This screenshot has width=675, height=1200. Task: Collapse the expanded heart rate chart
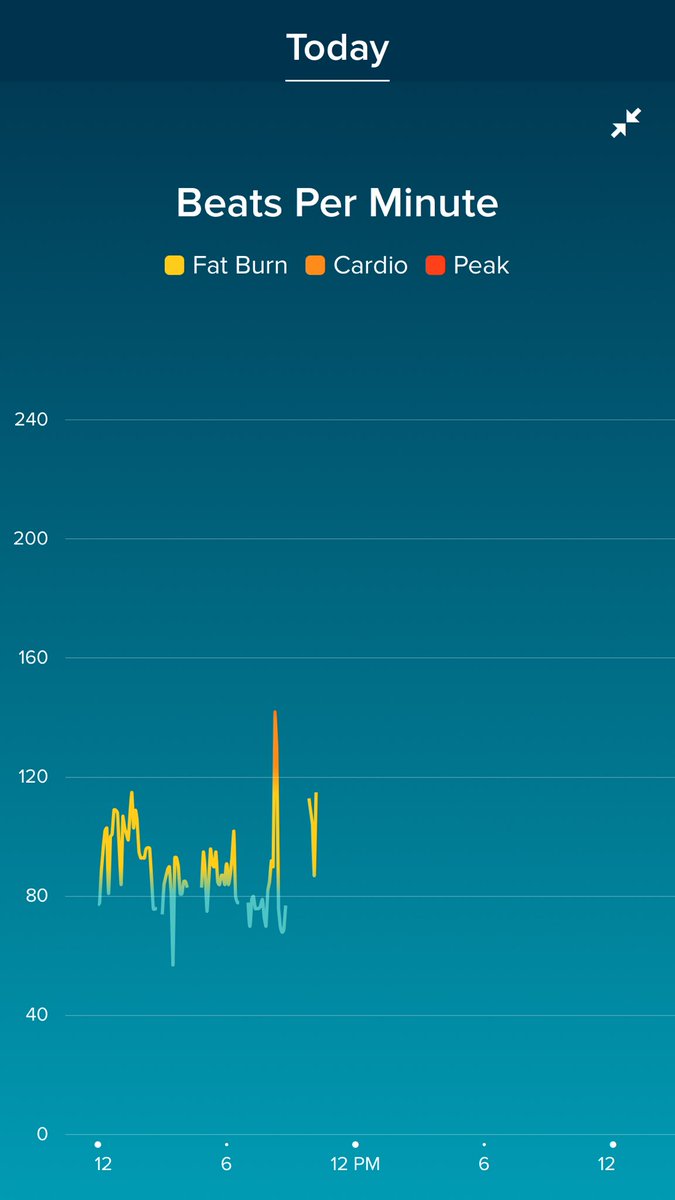click(626, 123)
